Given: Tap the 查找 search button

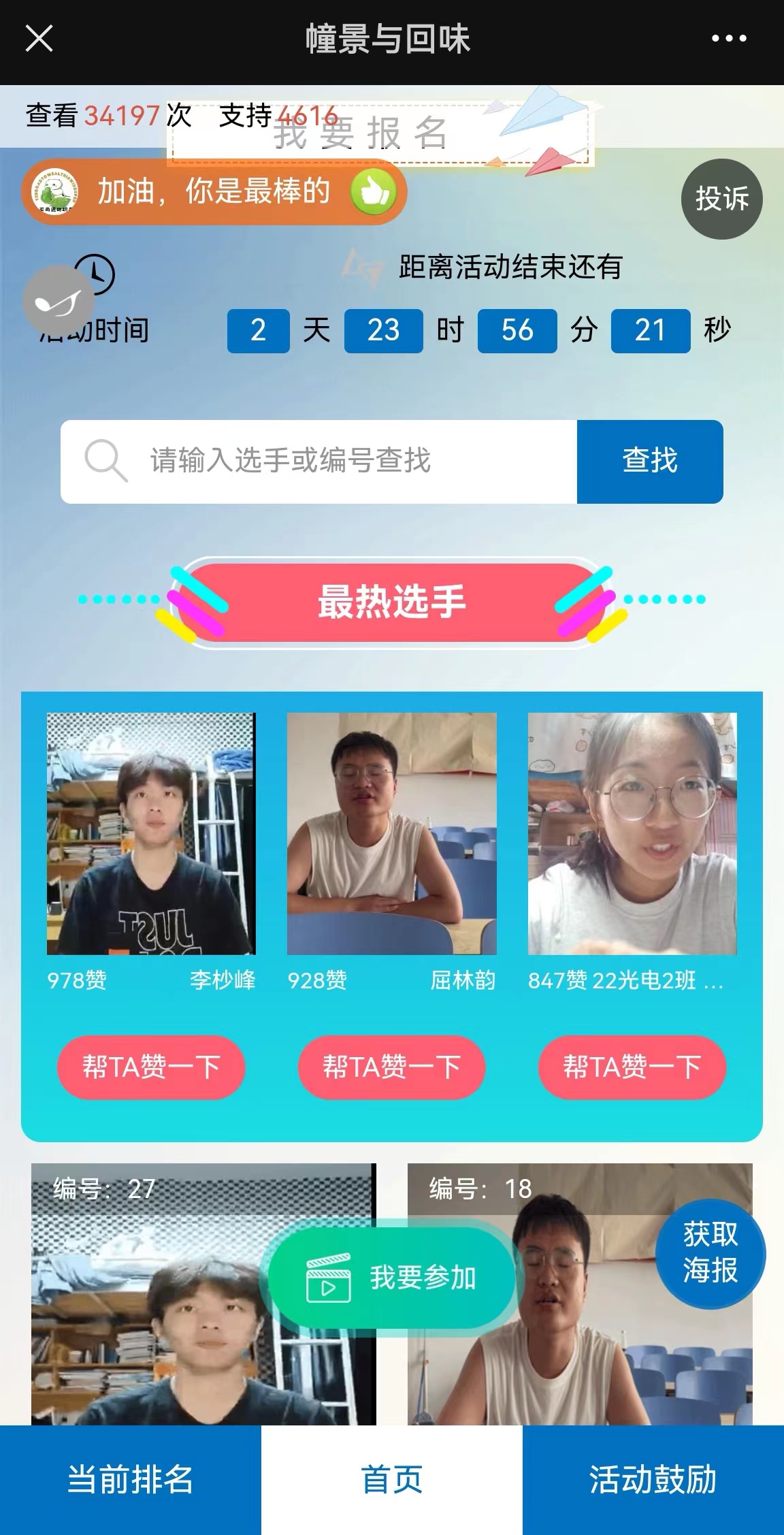Looking at the screenshot, I should point(650,462).
